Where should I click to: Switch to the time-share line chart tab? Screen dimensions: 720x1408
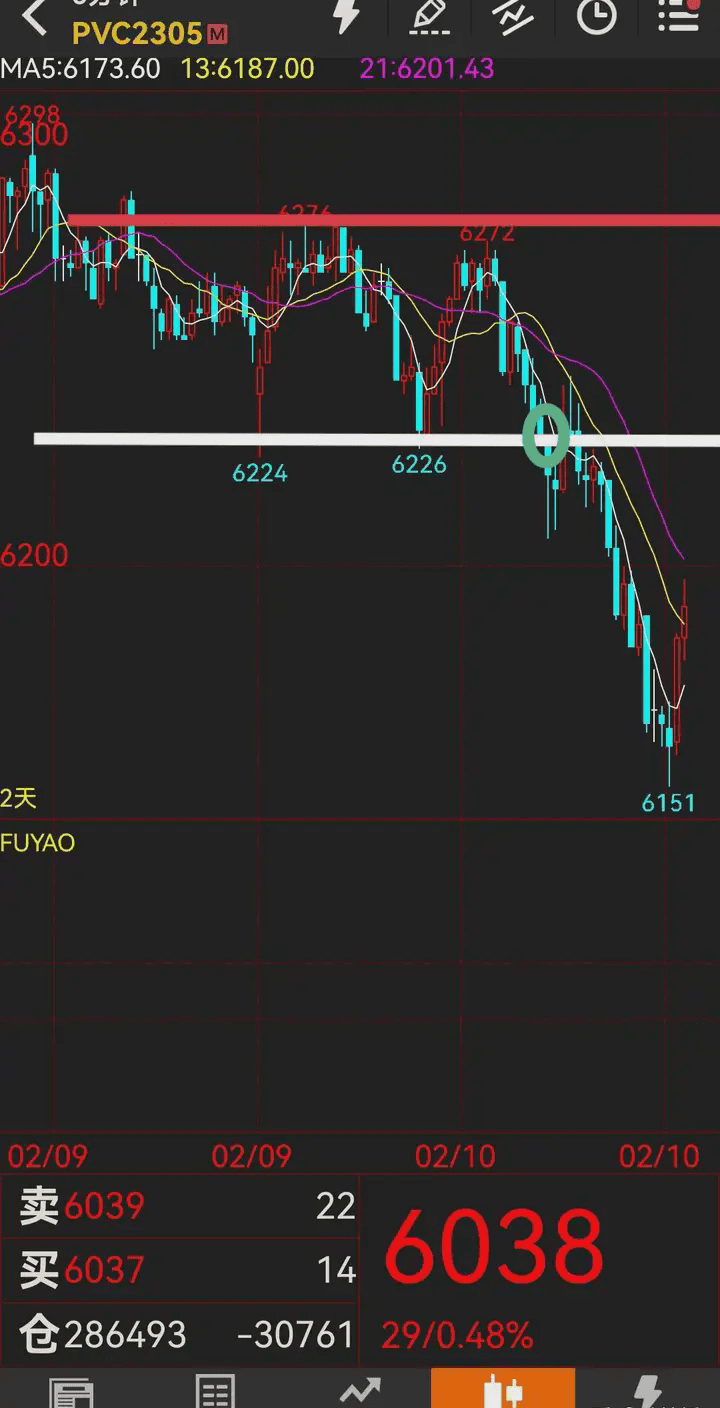pos(360,1390)
